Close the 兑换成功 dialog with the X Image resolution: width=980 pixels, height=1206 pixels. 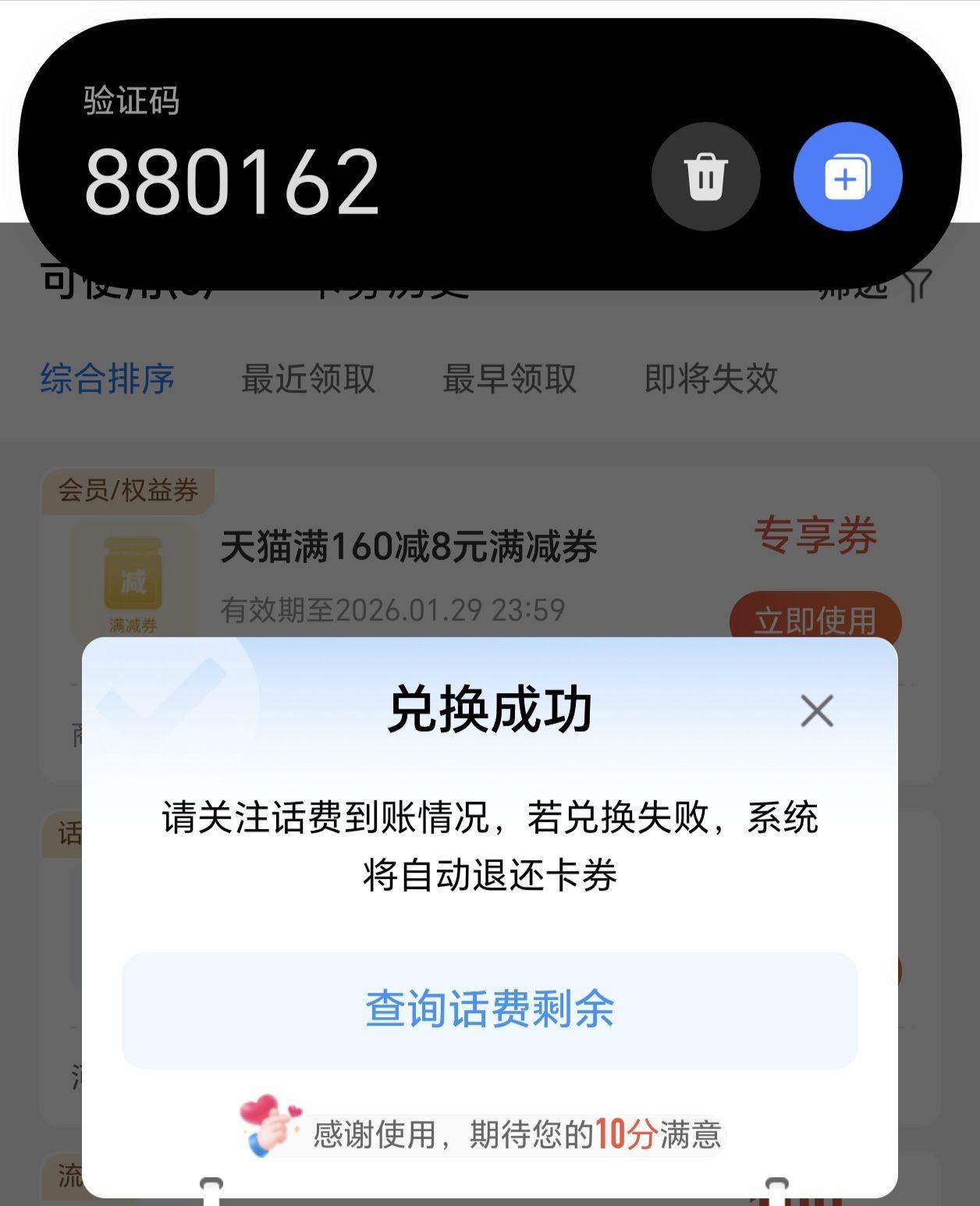pyautogui.click(x=816, y=711)
